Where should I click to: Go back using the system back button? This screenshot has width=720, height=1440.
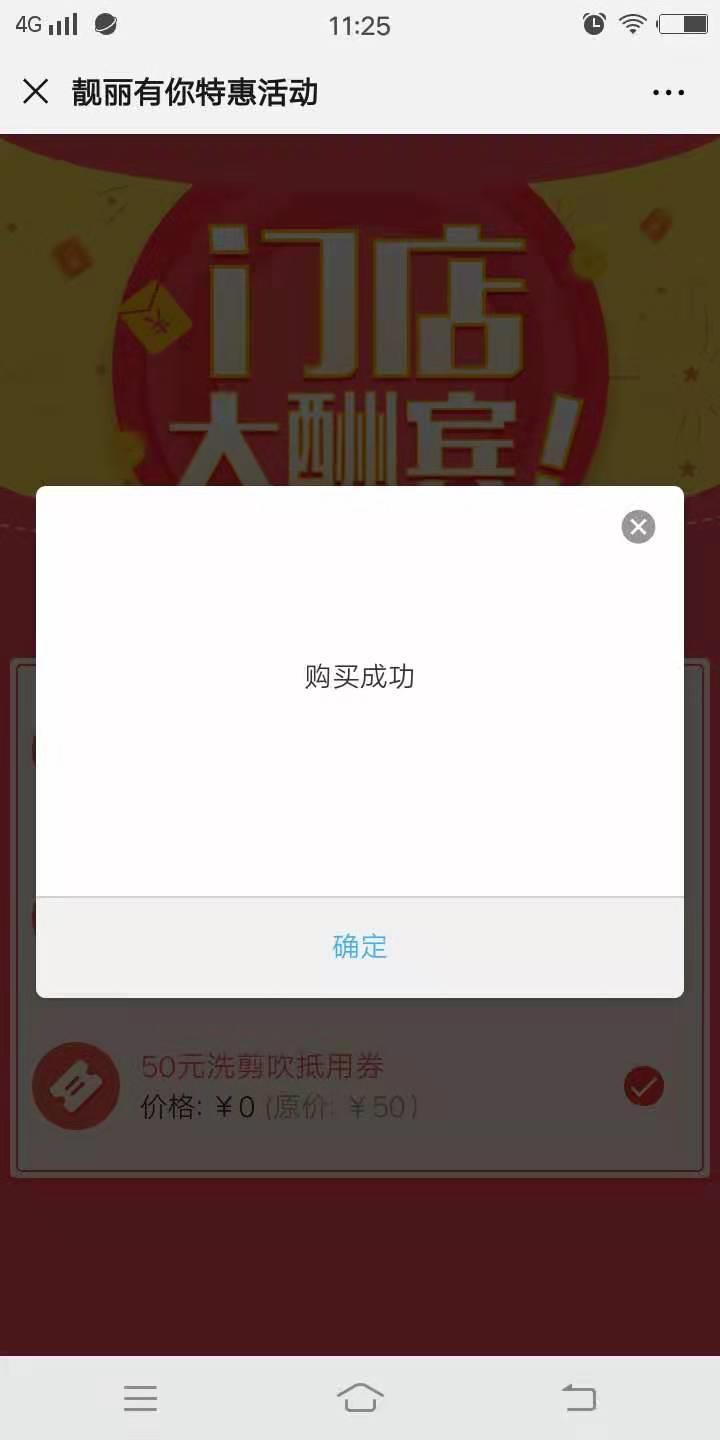click(579, 1397)
